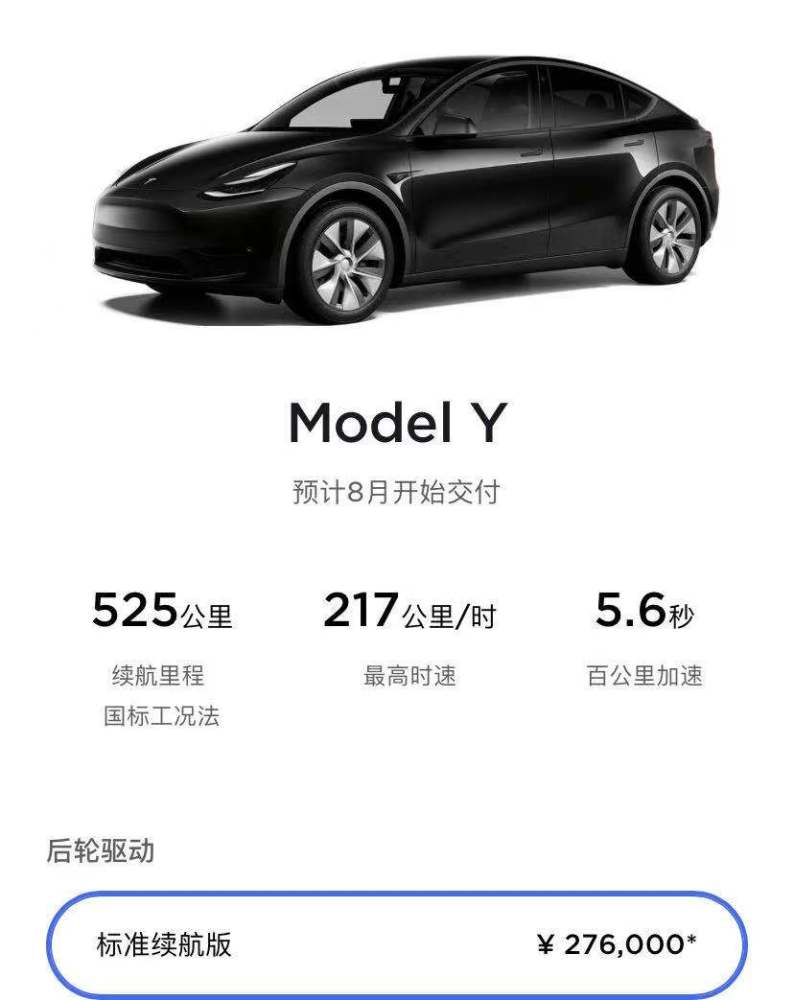The image size is (794, 1000).
Task: Select the 标准续航版 ¥276,000 option
Action: 396,944
